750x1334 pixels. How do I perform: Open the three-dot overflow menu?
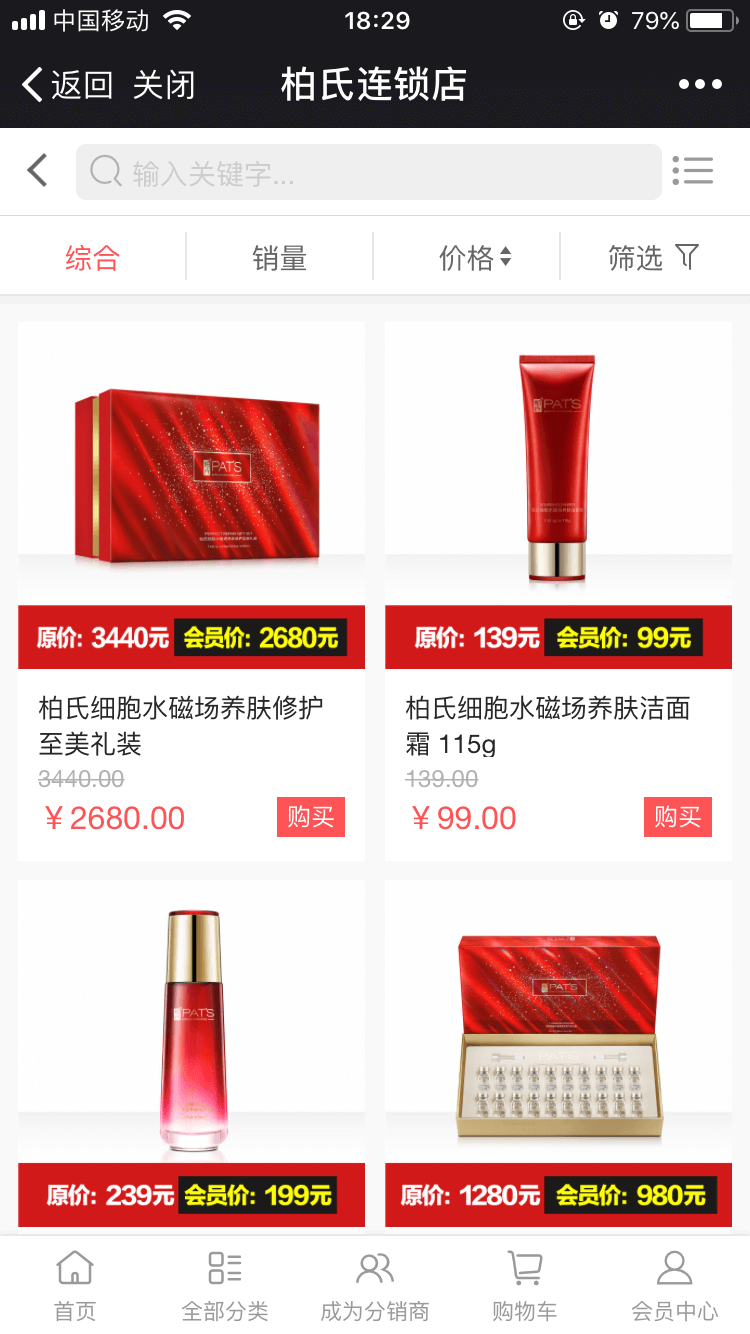[699, 85]
